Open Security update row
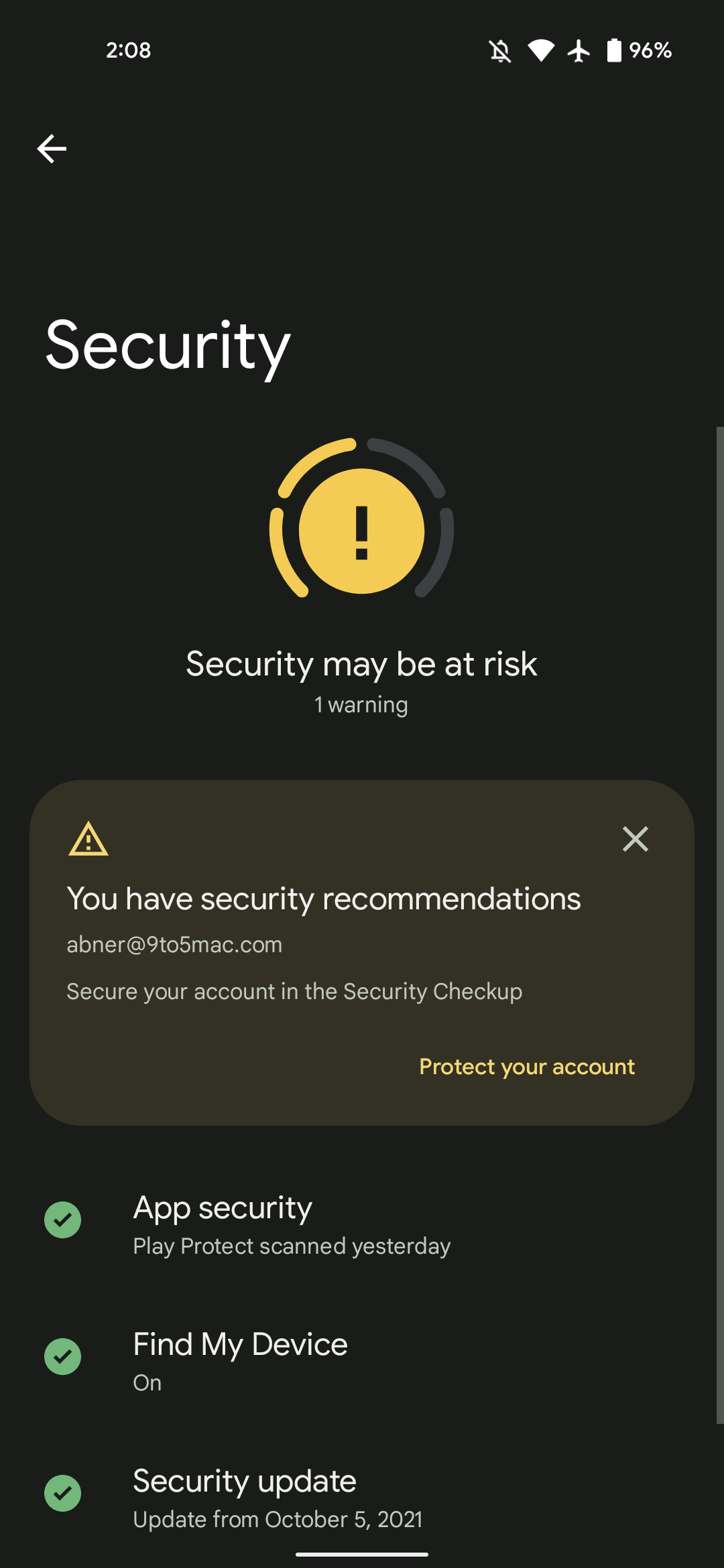724x1568 pixels. pos(278,1498)
